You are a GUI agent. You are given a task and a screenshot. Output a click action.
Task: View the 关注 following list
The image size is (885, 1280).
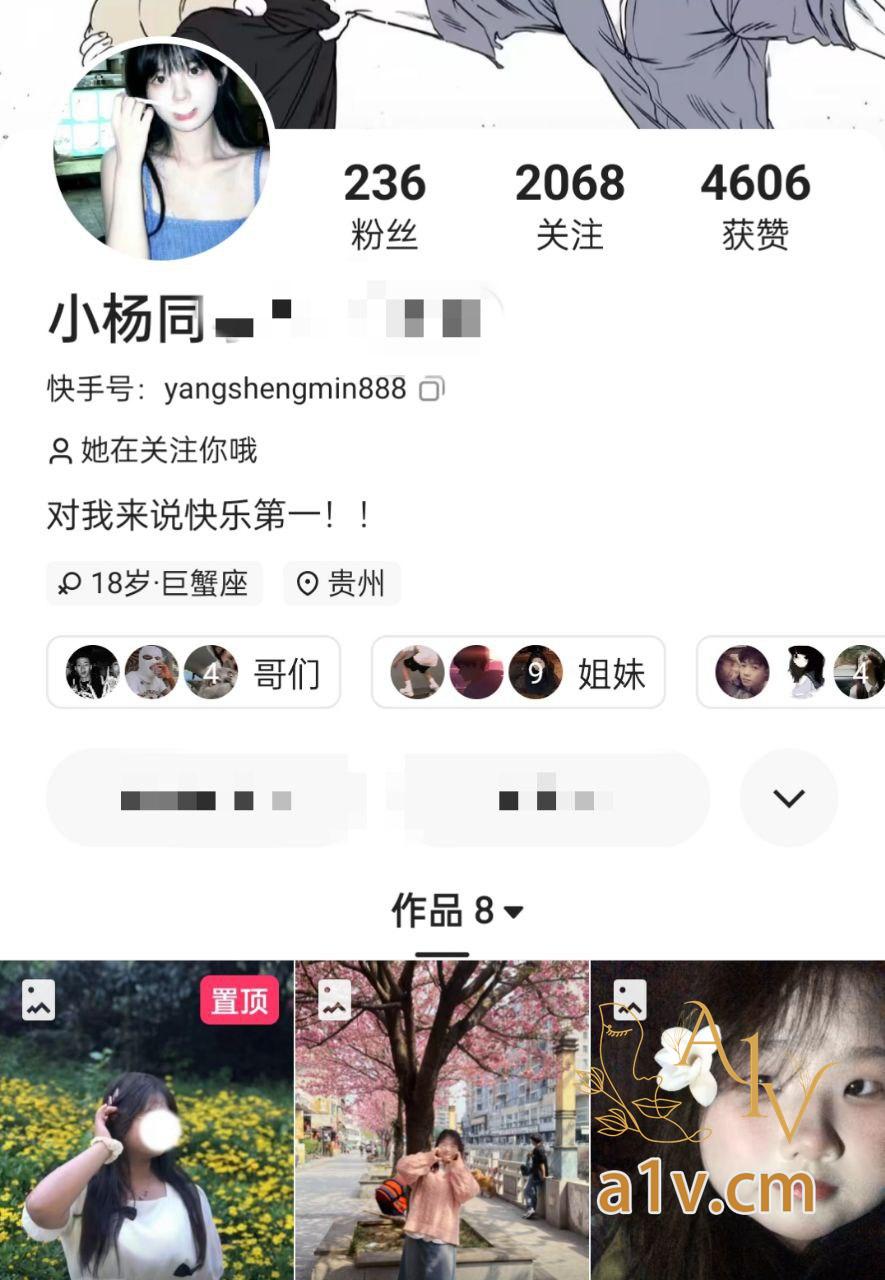569,206
